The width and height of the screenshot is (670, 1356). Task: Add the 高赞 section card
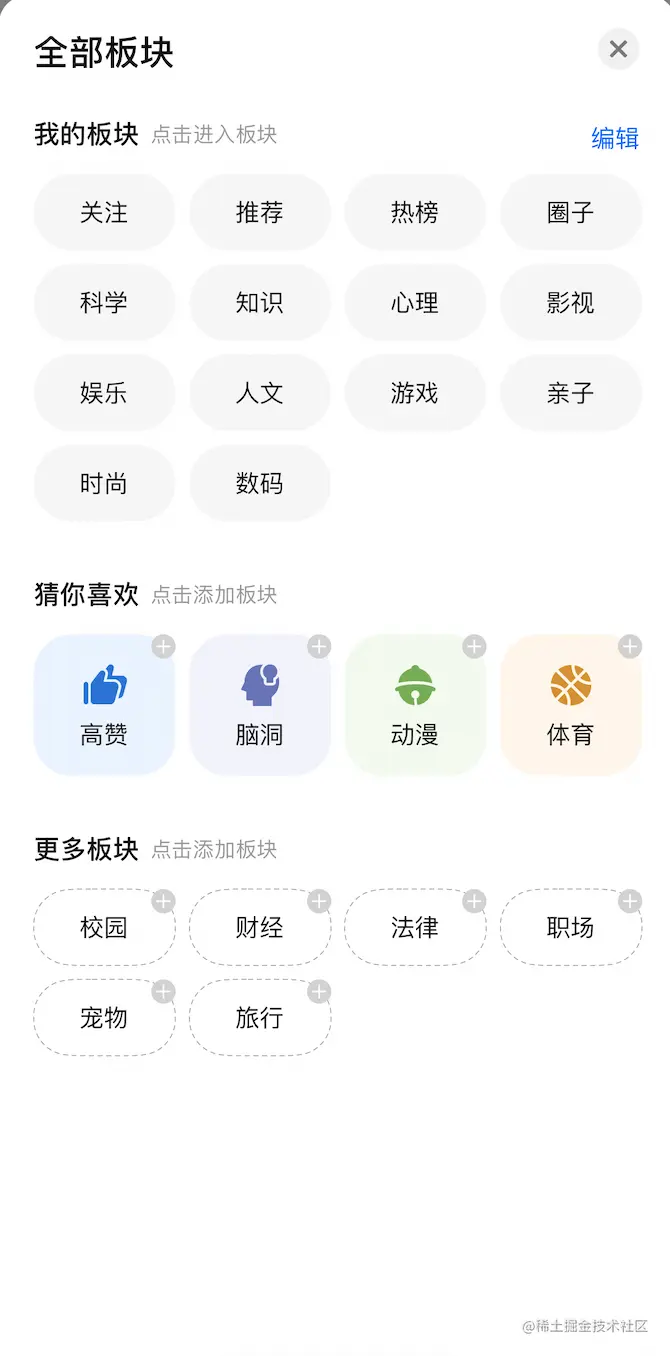104,705
